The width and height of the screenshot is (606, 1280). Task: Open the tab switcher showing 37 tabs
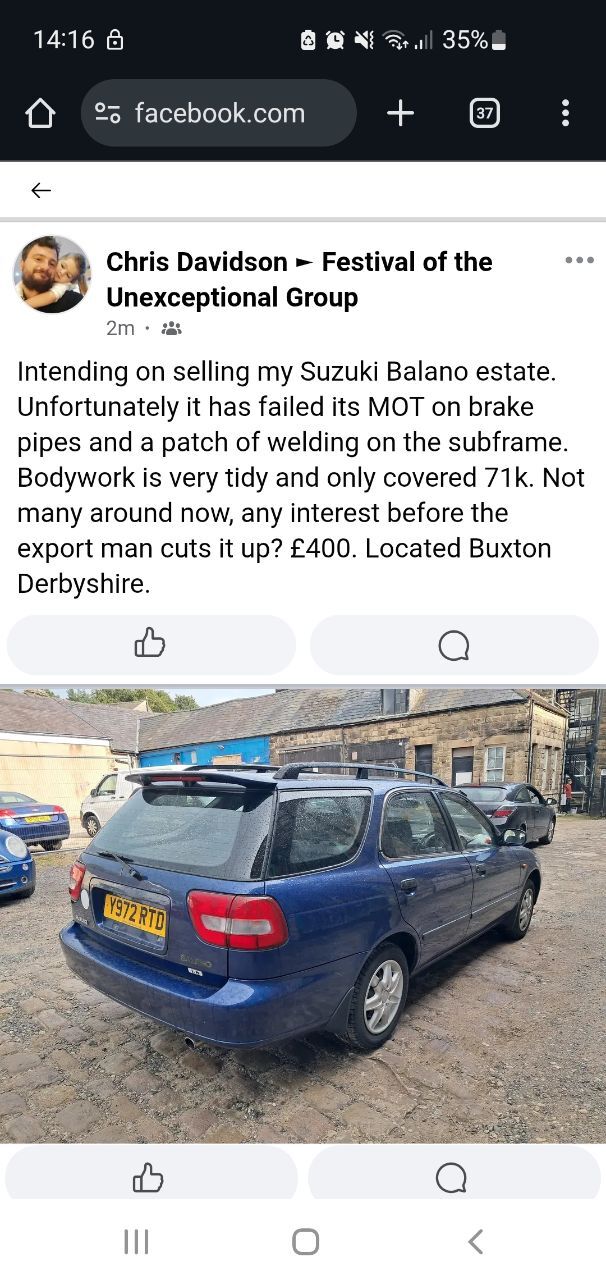click(484, 114)
